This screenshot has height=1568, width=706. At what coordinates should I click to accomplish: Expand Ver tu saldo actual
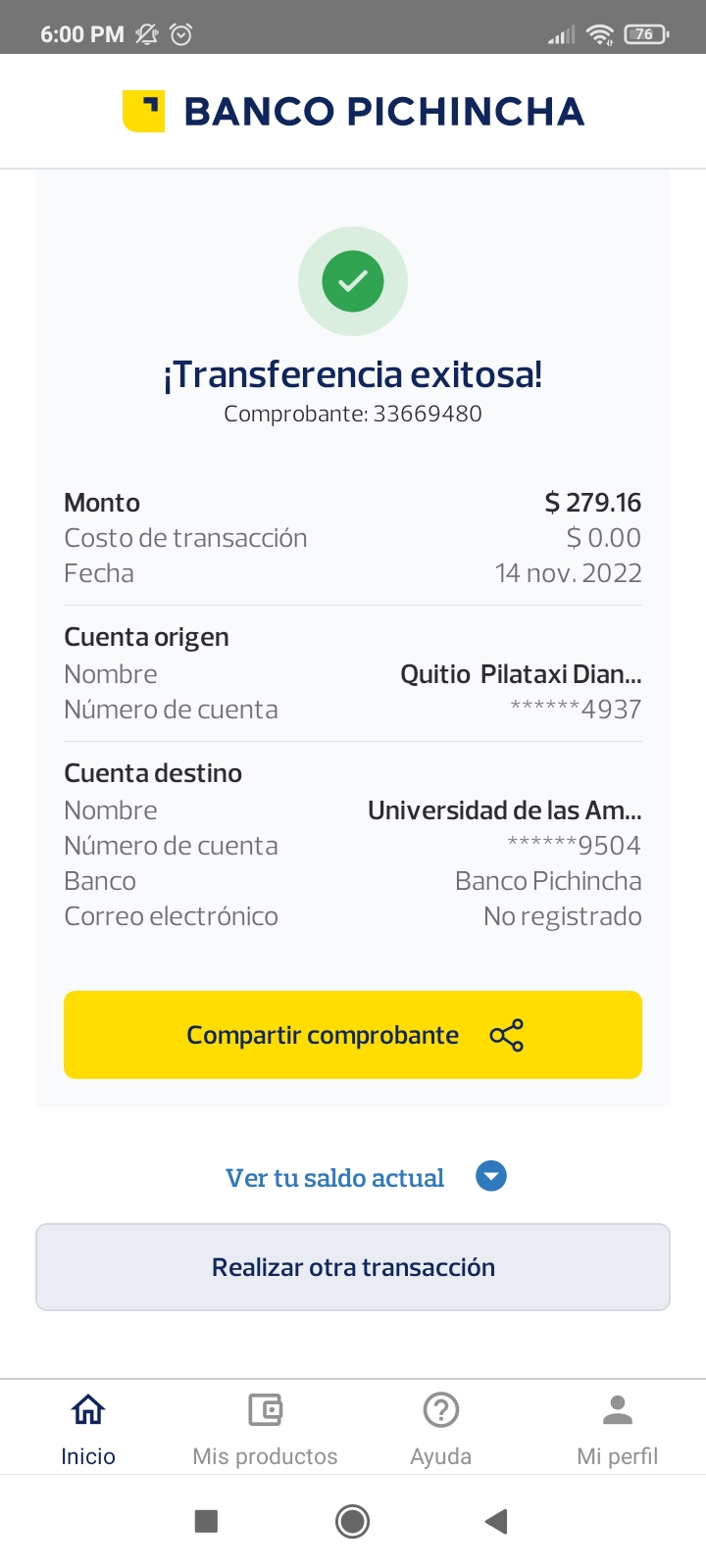click(x=365, y=1177)
